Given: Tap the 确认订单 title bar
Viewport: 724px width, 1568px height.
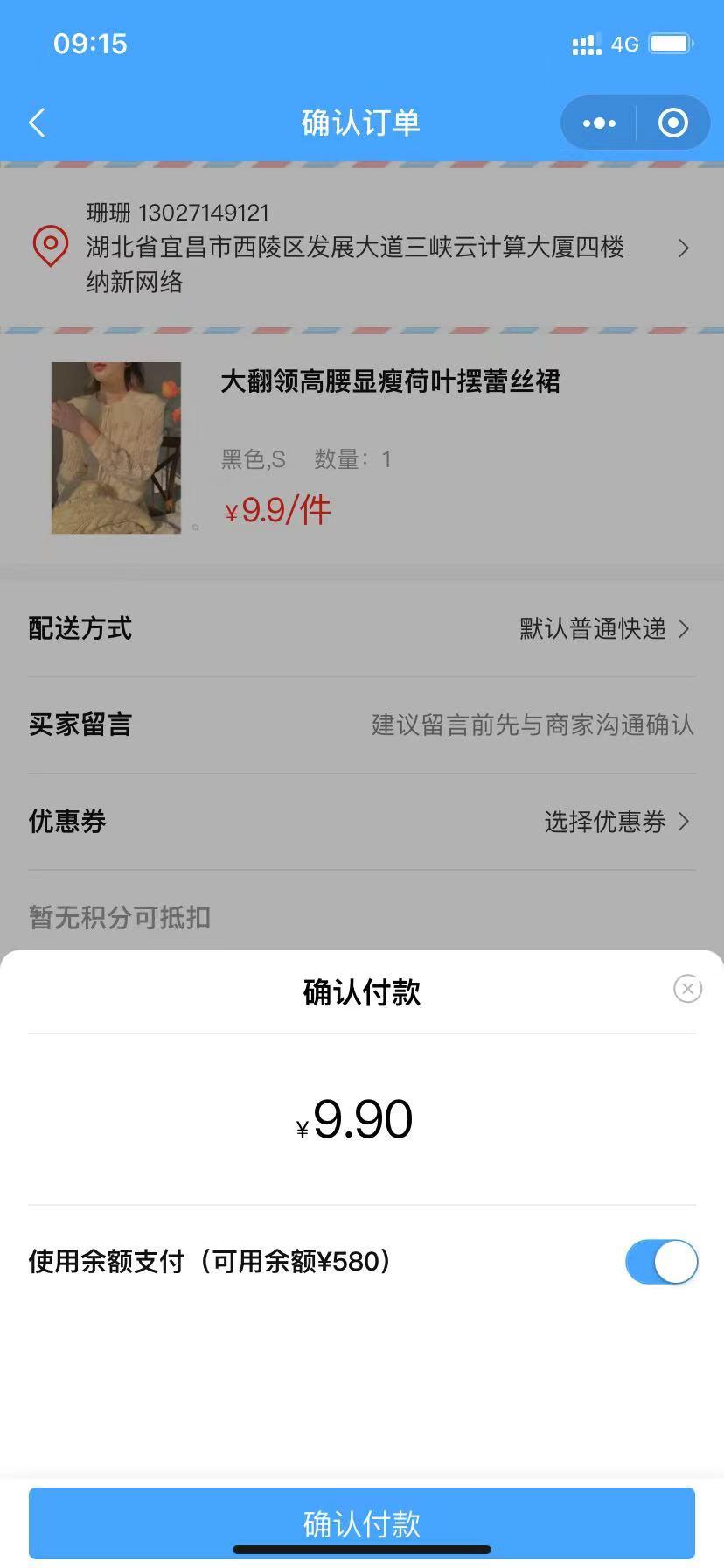Looking at the screenshot, I should click(362, 122).
